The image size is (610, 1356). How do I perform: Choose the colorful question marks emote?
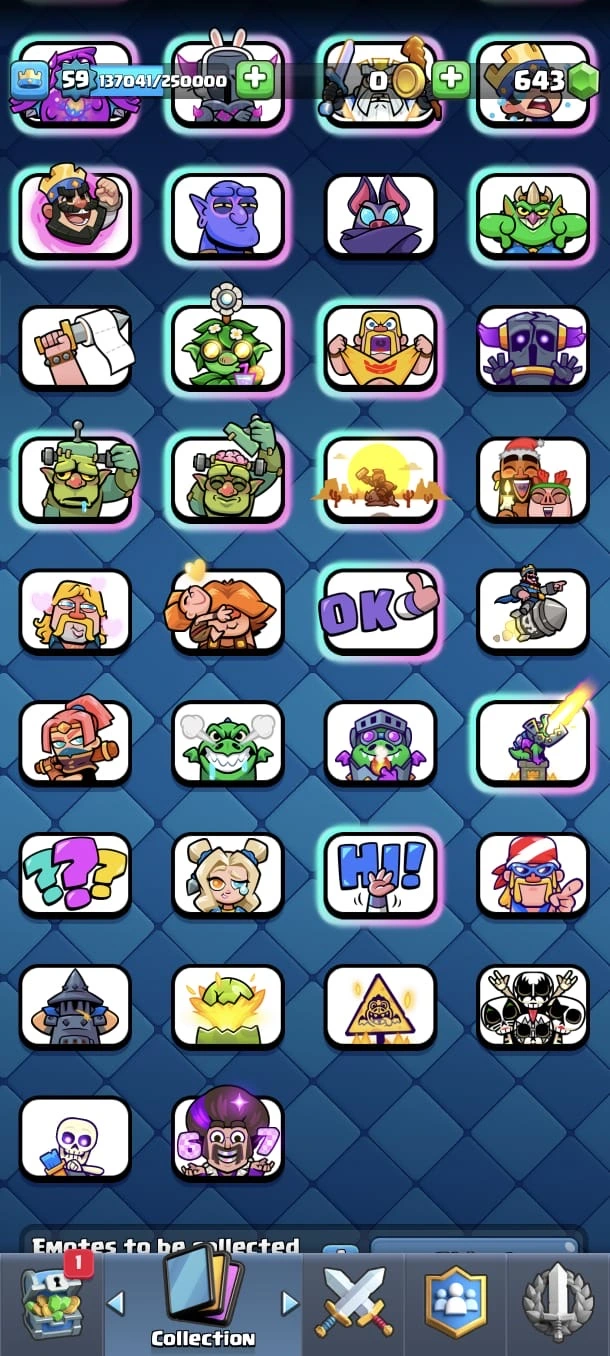pyautogui.click(x=75, y=875)
